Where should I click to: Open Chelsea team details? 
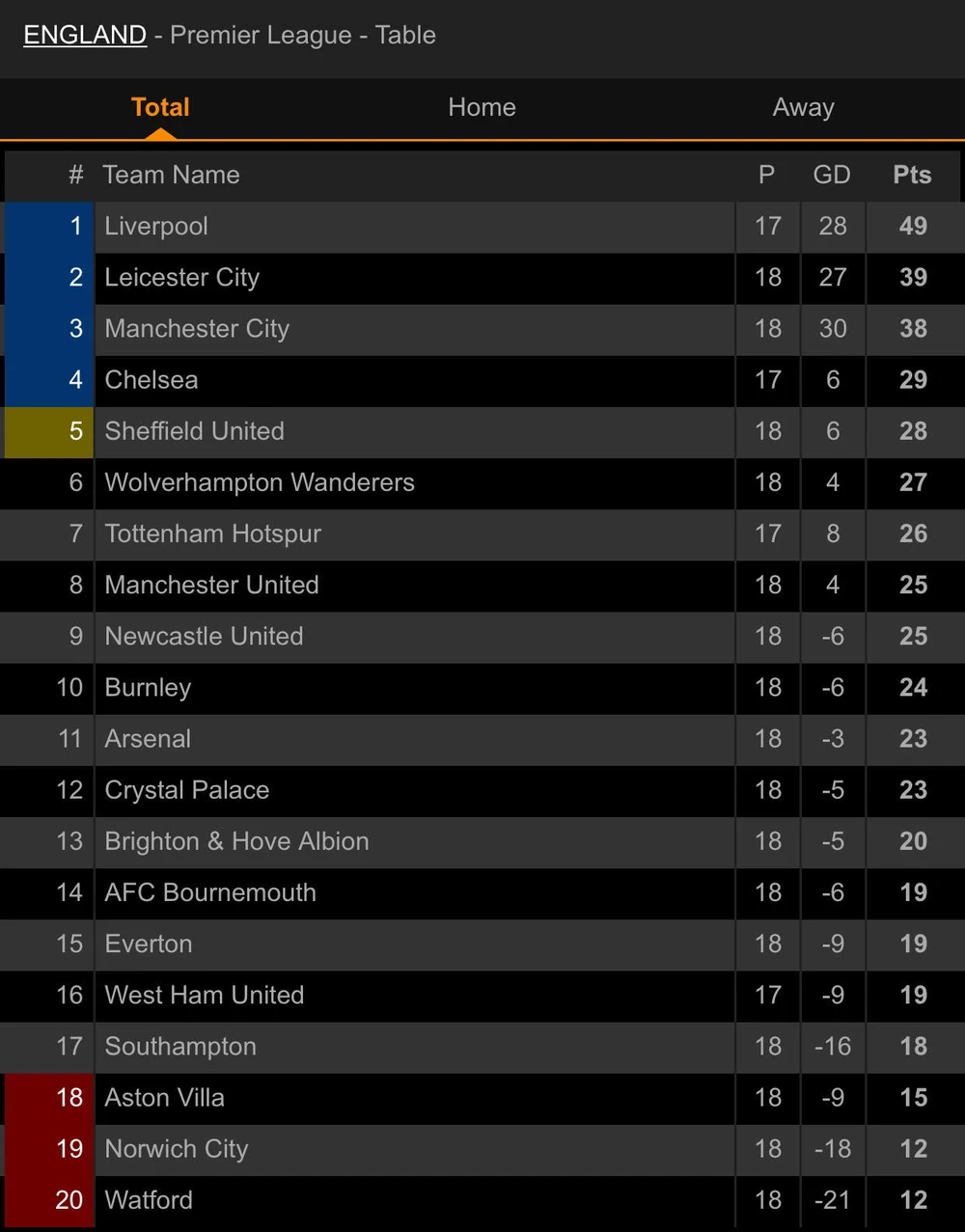point(152,379)
